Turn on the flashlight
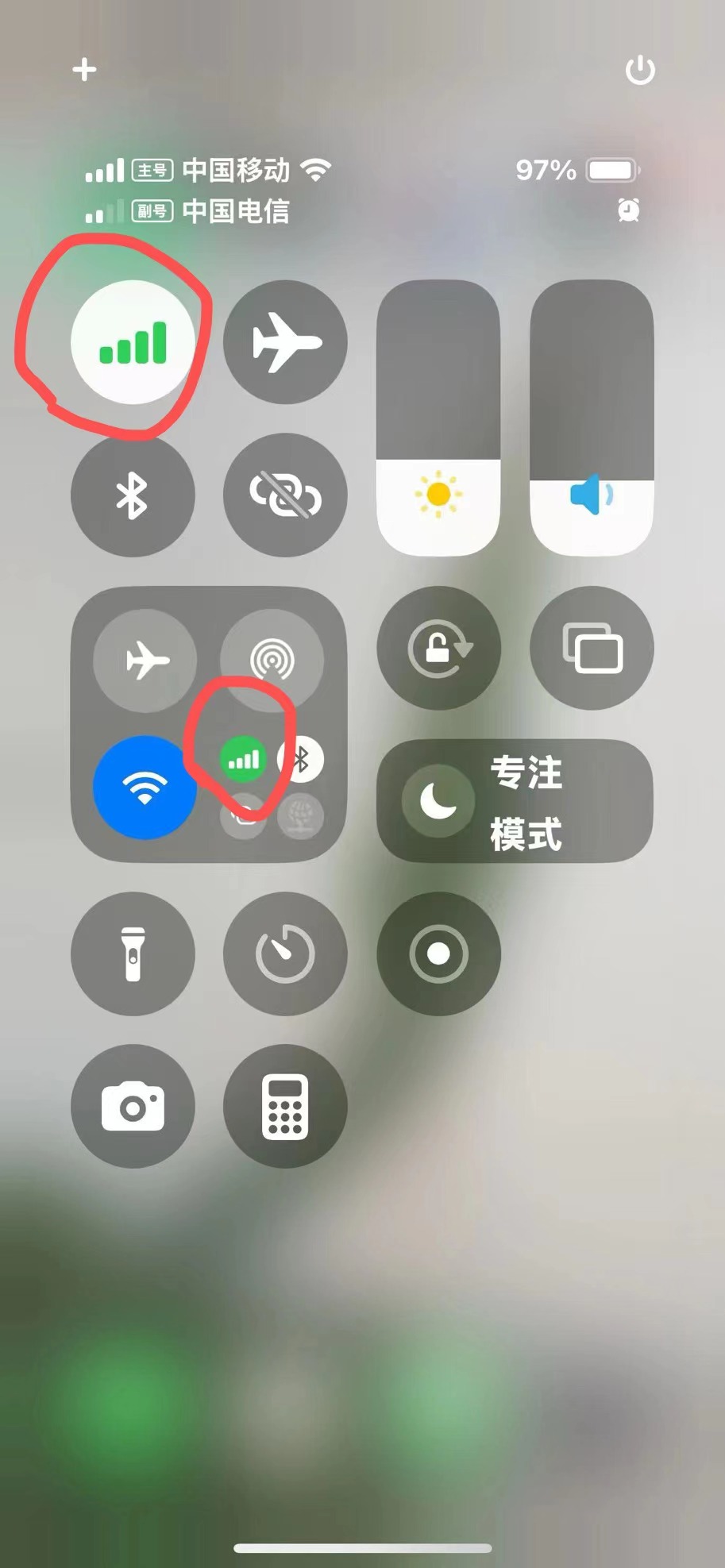 (x=133, y=954)
